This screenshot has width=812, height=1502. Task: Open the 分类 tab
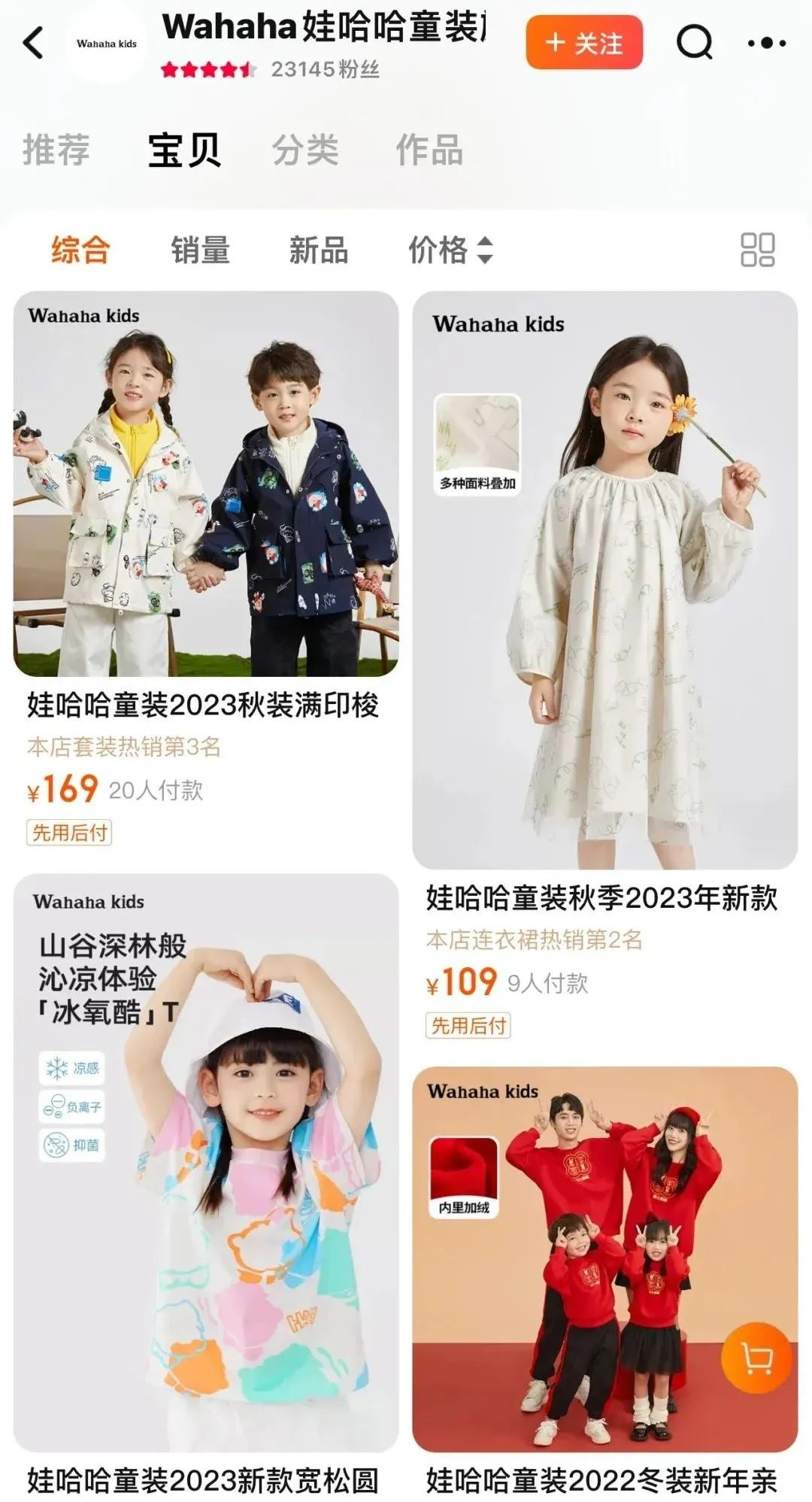tap(305, 149)
